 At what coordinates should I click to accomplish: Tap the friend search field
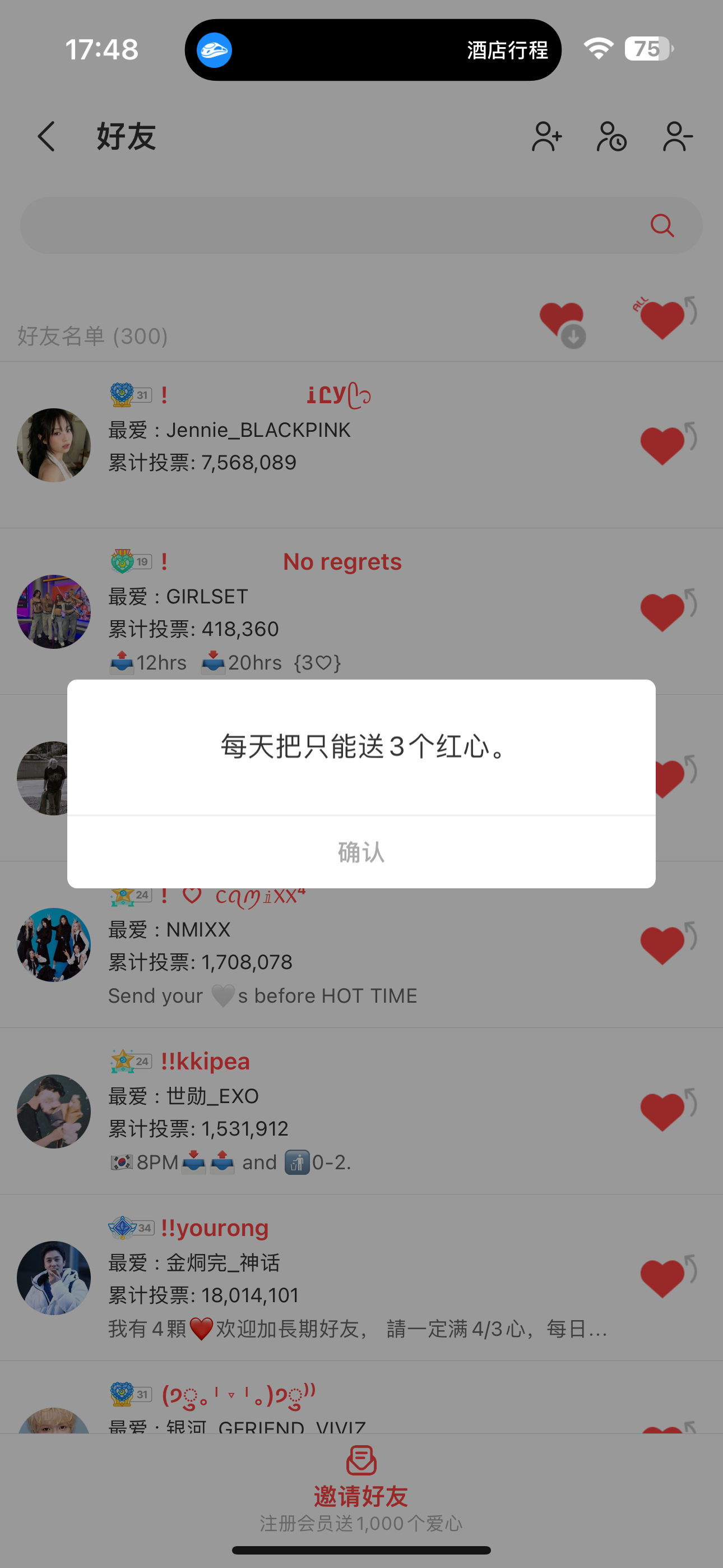click(335, 225)
